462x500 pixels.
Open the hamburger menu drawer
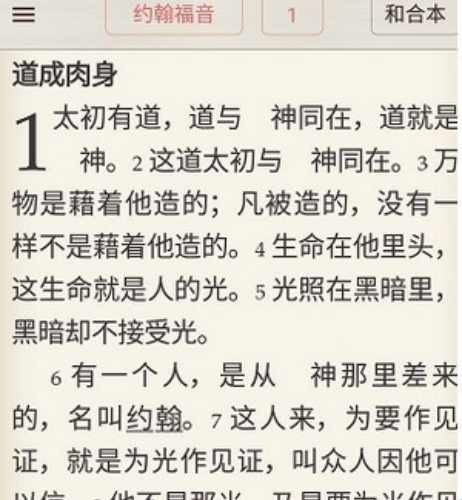(x=24, y=15)
